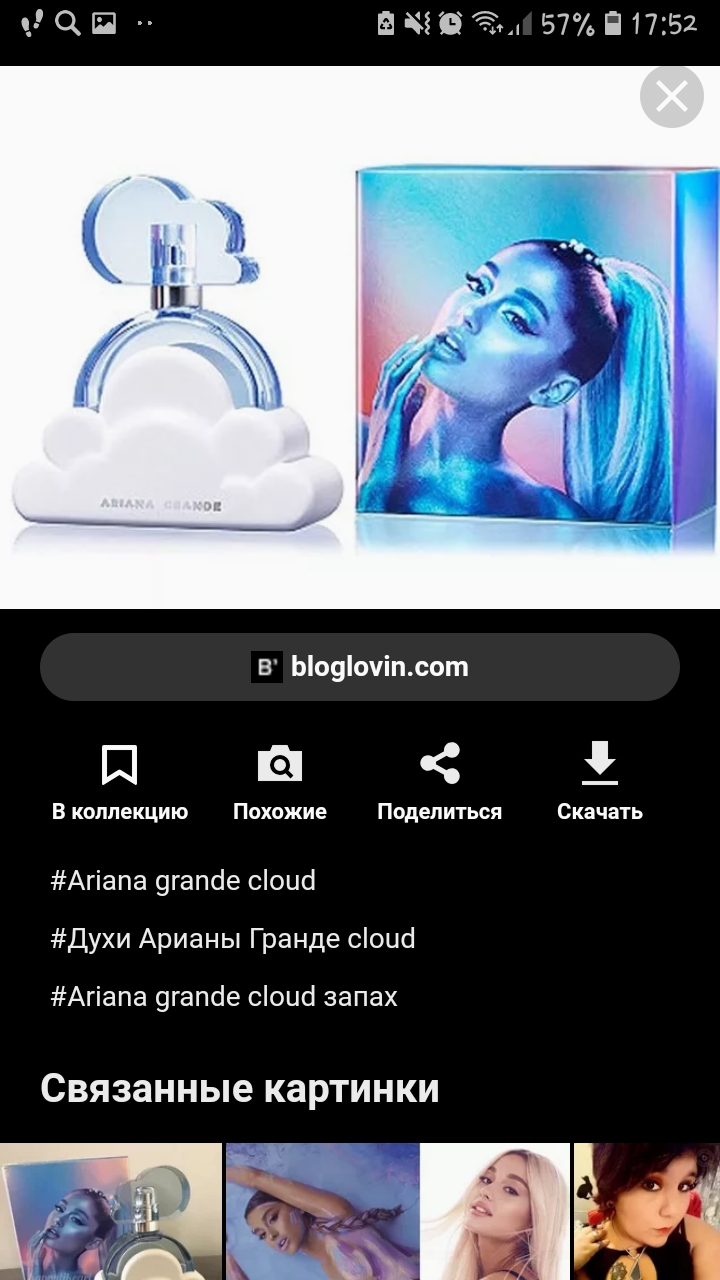Find similar images with Похожие
The image size is (720, 1280).
pos(280,783)
